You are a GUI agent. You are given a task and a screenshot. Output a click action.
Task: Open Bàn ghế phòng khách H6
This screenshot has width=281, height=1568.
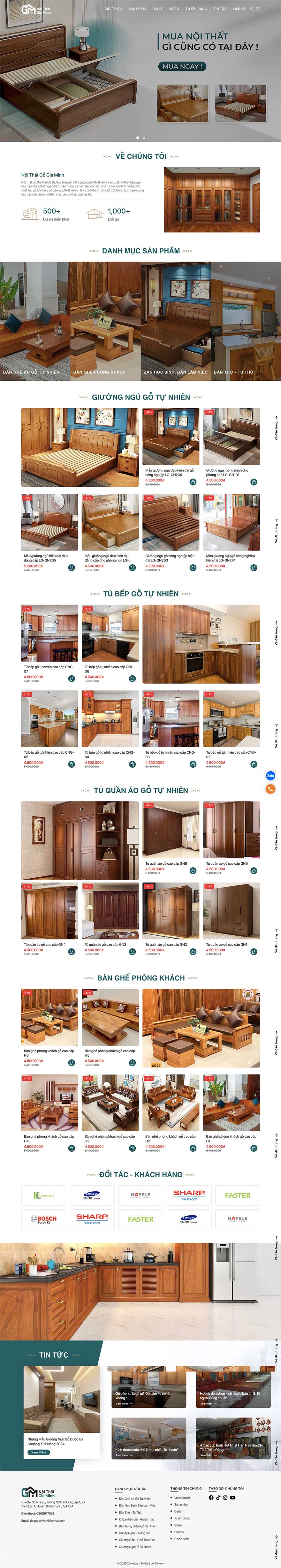49,1052
